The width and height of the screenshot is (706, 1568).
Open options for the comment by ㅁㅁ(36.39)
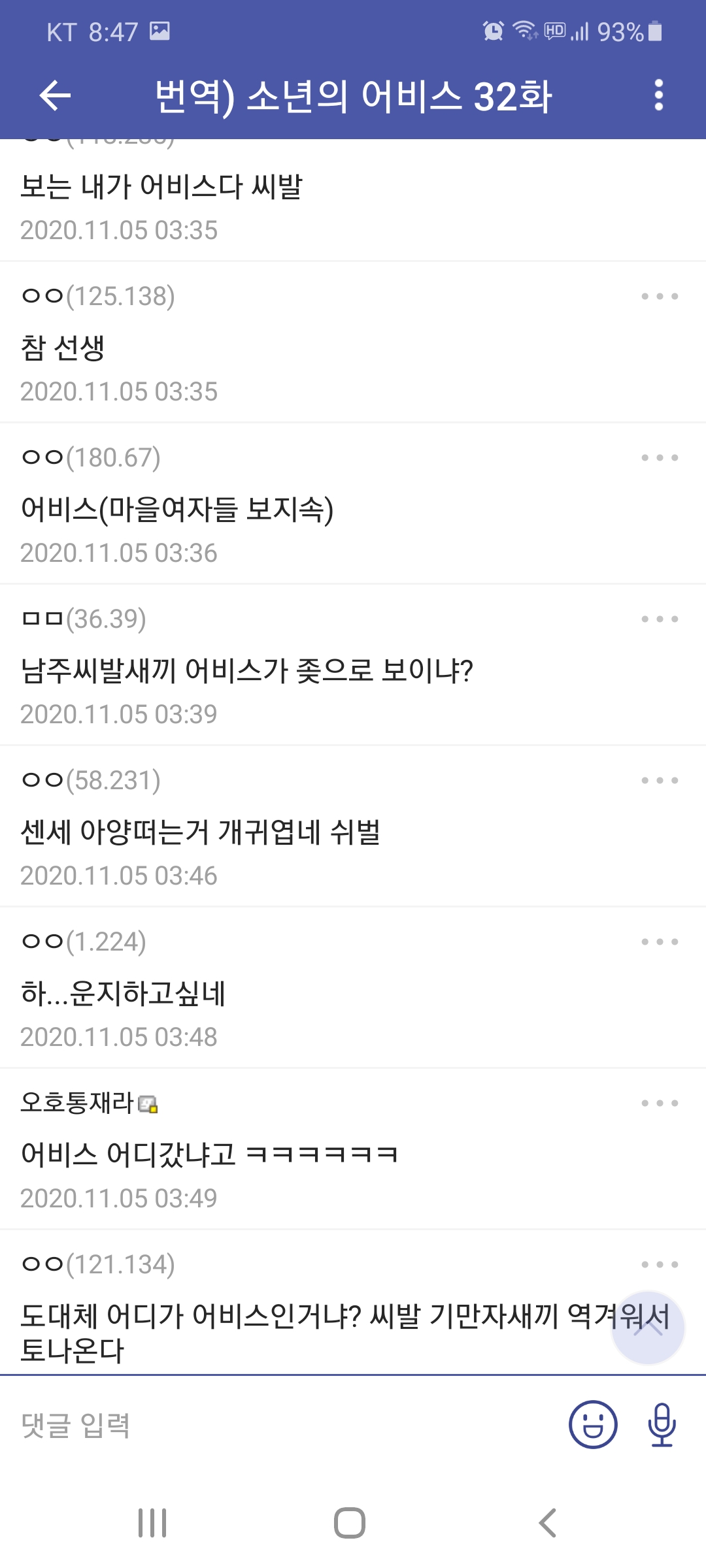[x=660, y=619]
